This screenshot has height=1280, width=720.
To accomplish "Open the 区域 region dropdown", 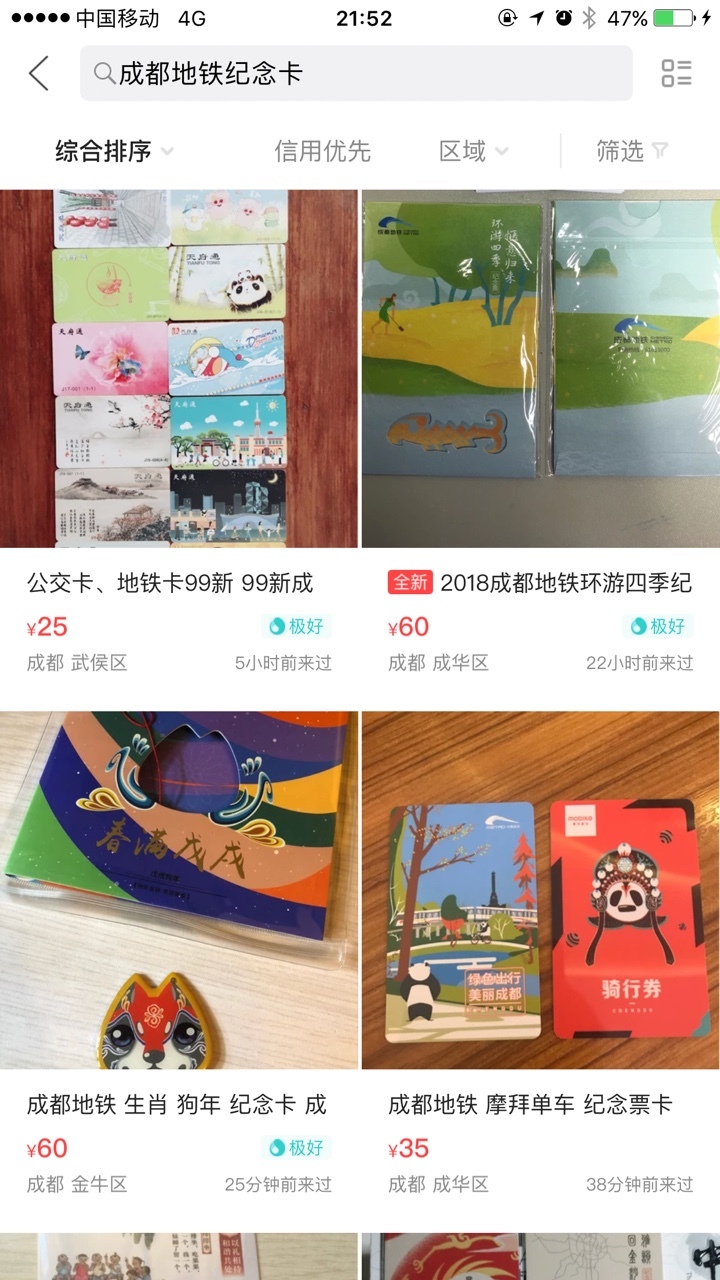I will [x=474, y=151].
